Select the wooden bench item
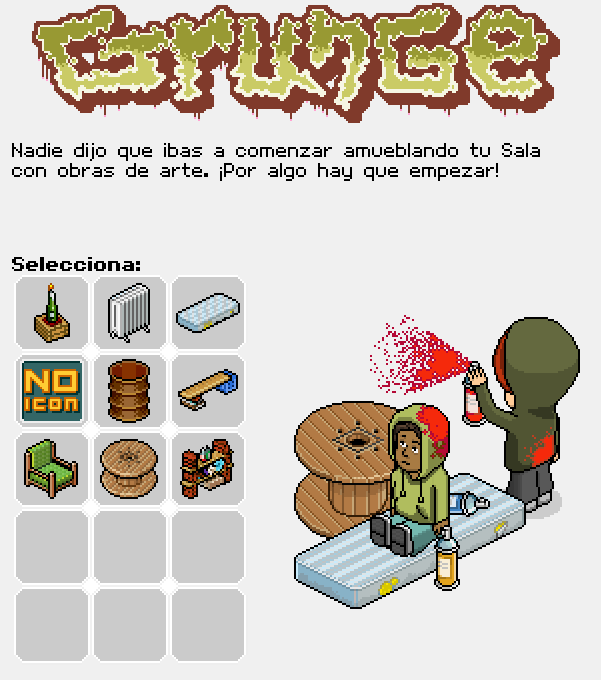Image resolution: width=601 pixels, height=680 pixels. coord(207,391)
